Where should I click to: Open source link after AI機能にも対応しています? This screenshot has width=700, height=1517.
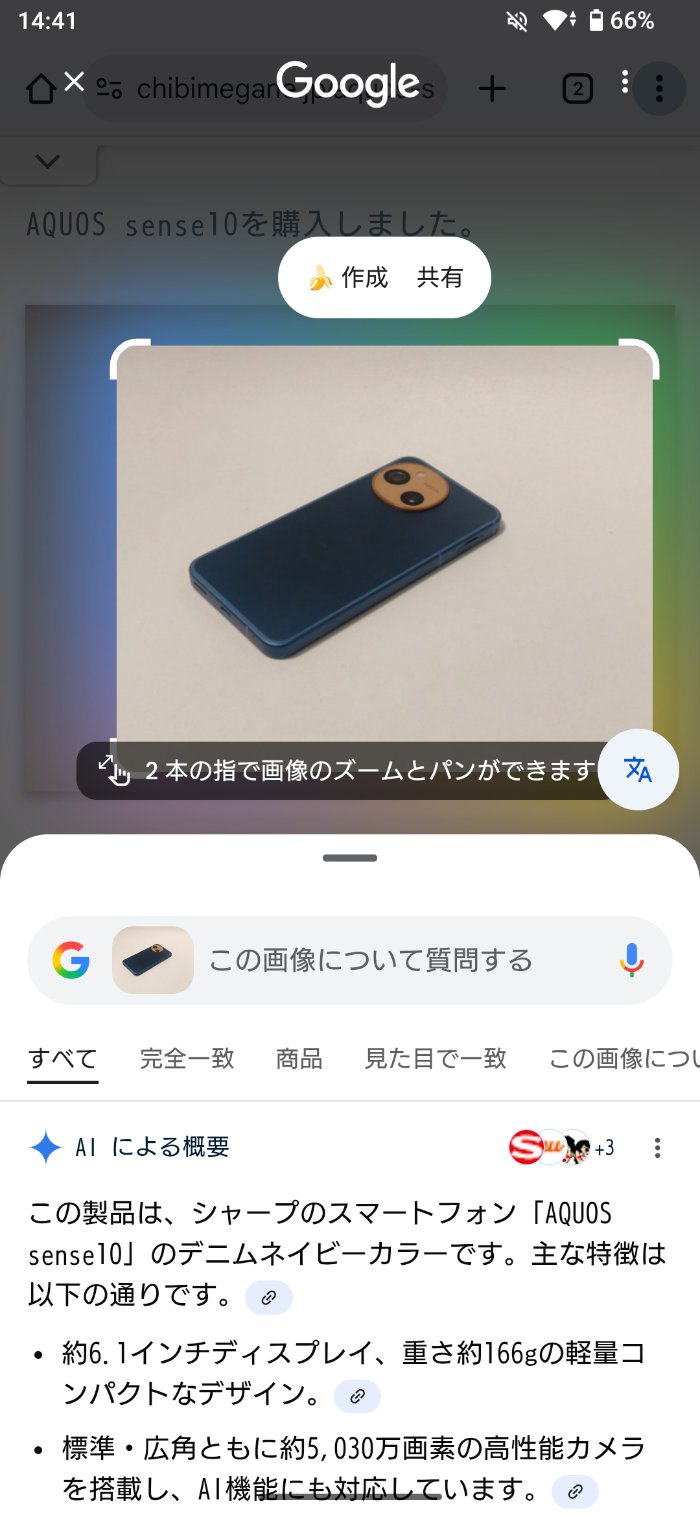(575, 1492)
